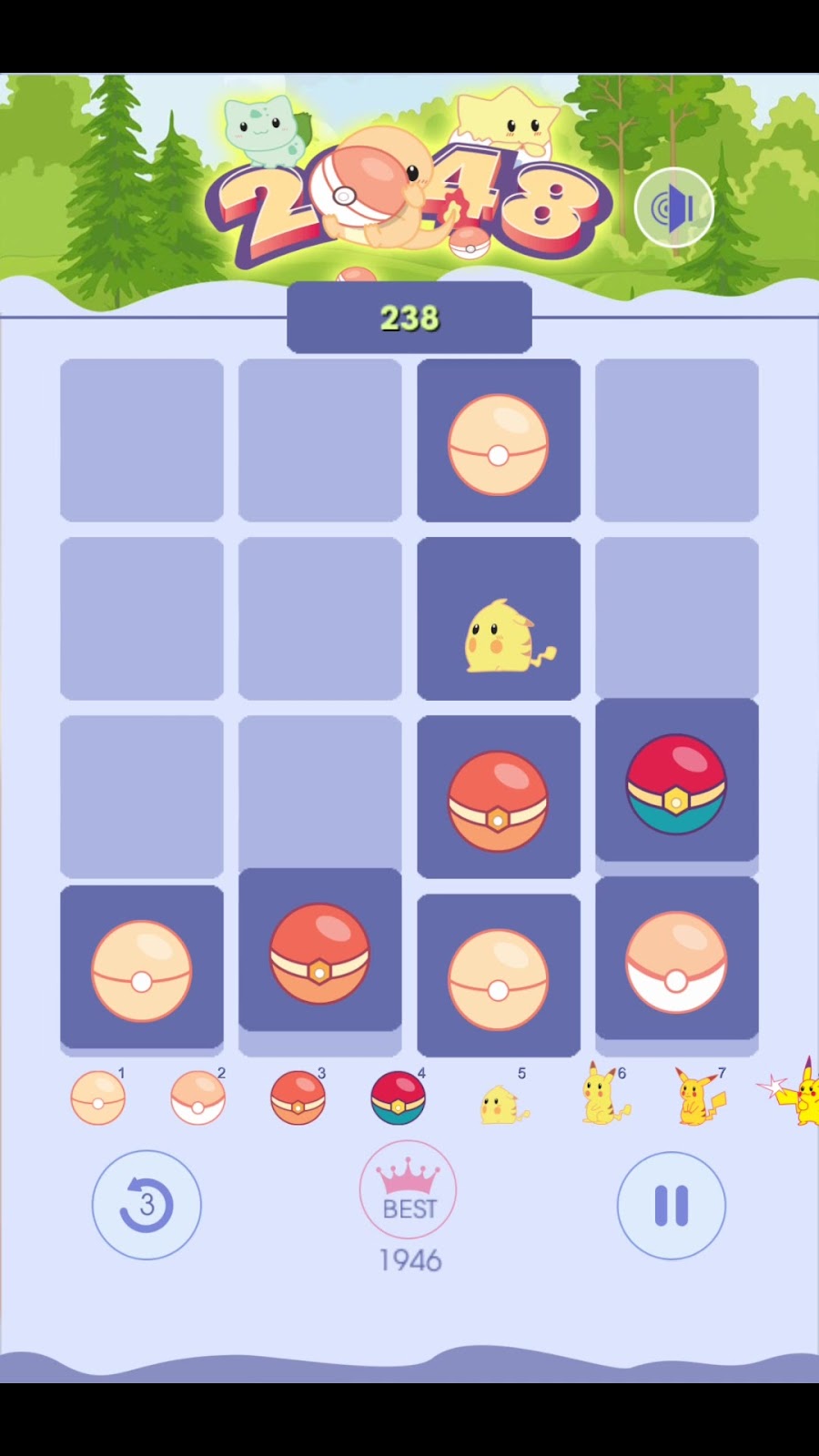Undo the last move
This screenshot has width=819, height=1456.
147,1205
